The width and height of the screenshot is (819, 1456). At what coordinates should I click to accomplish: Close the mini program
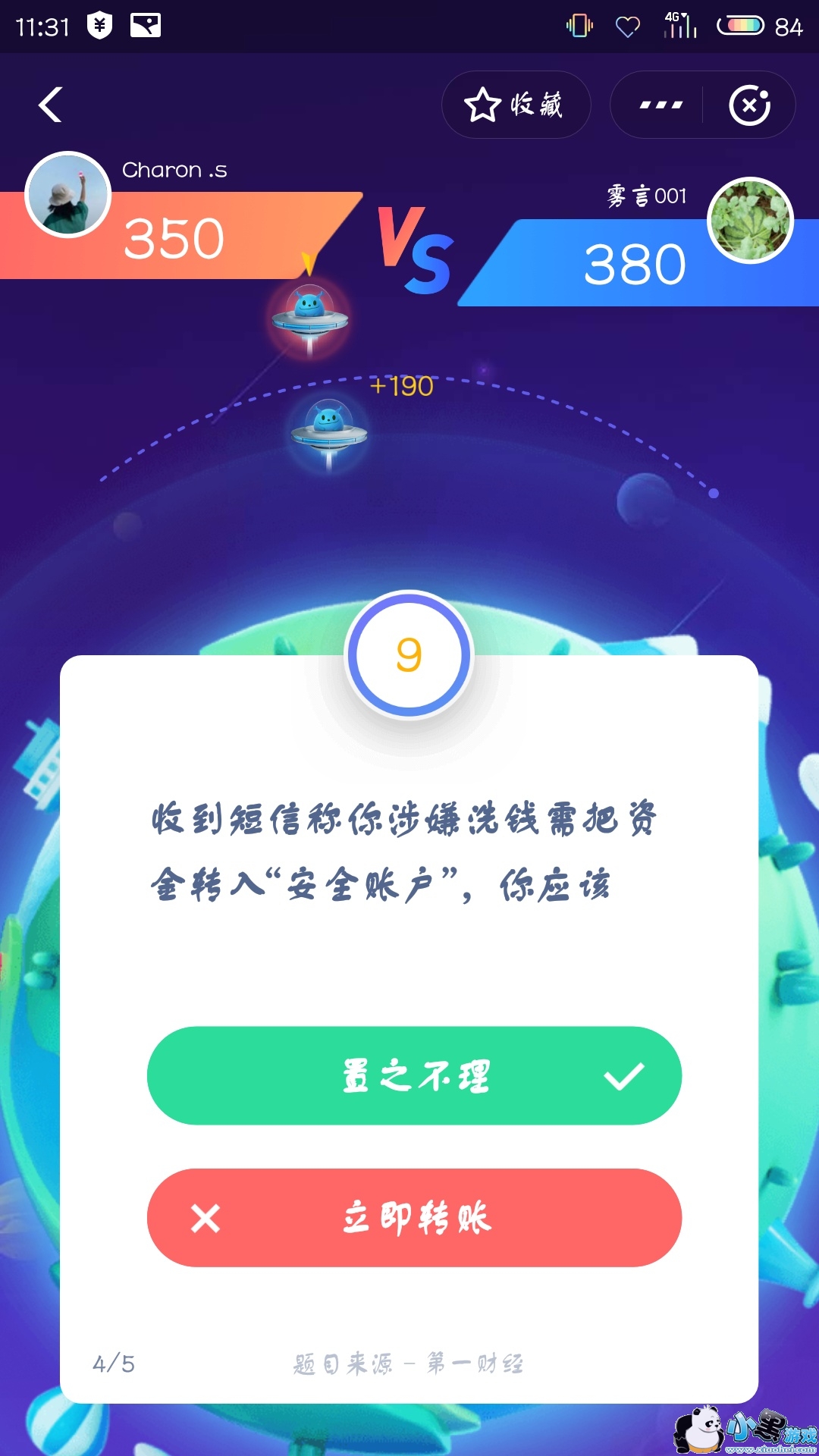tap(749, 105)
